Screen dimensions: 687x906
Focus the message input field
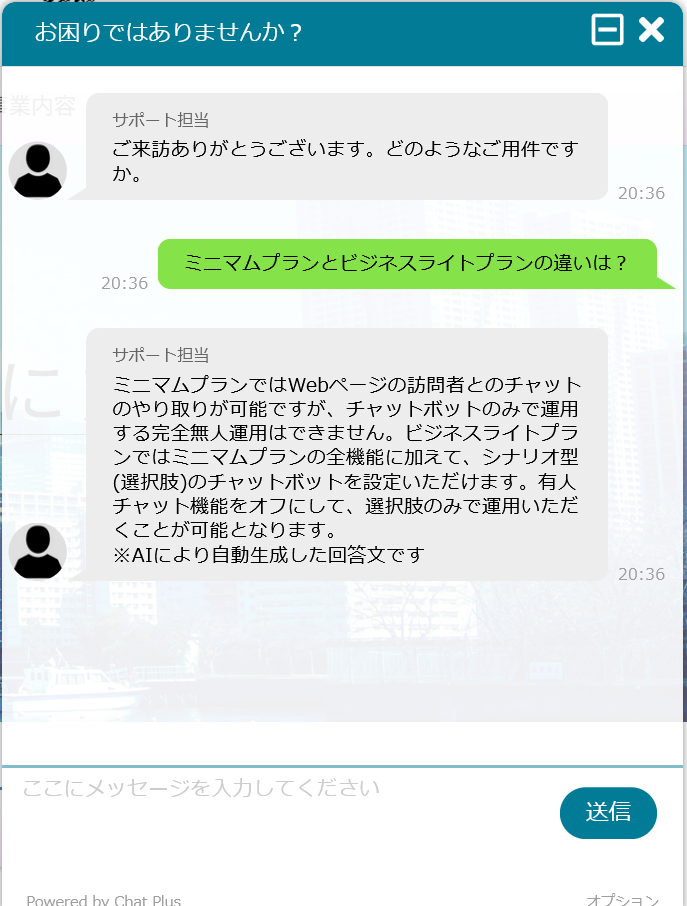[x=280, y=810]
